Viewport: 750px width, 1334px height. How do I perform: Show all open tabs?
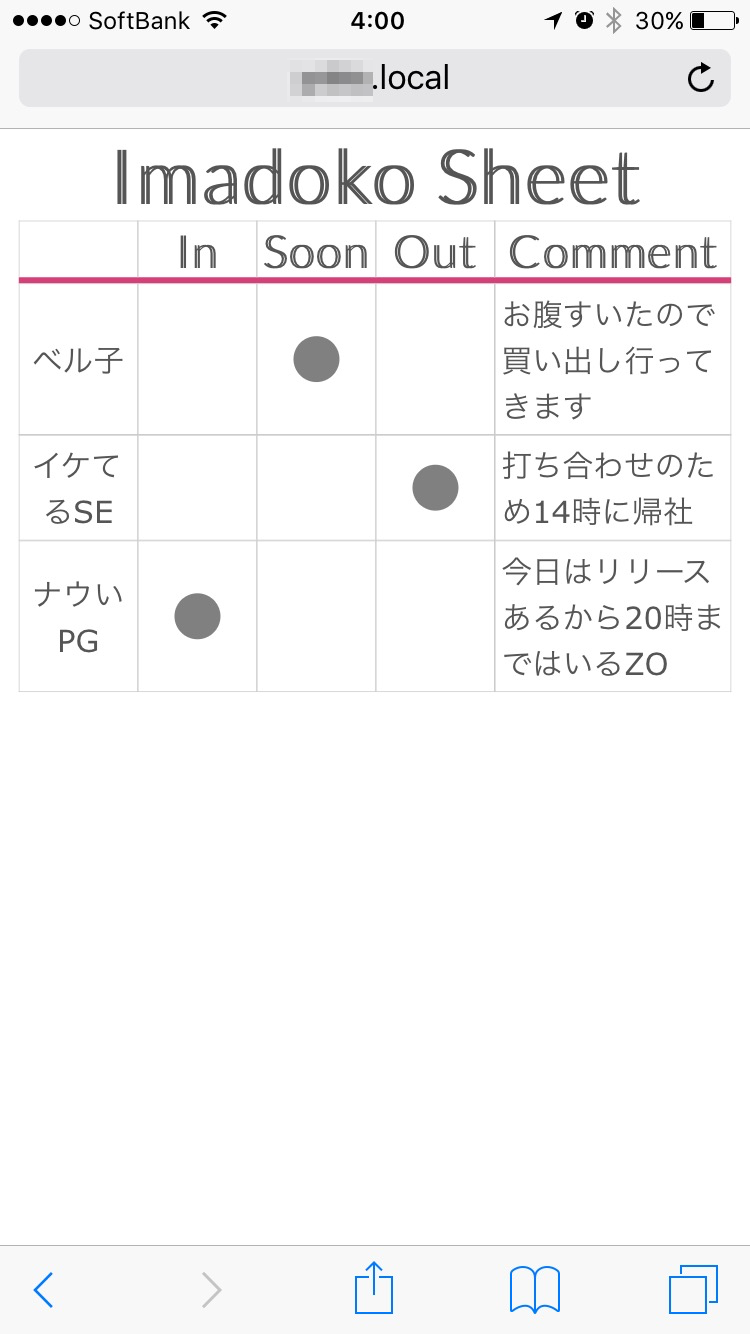pos(693,1289)
